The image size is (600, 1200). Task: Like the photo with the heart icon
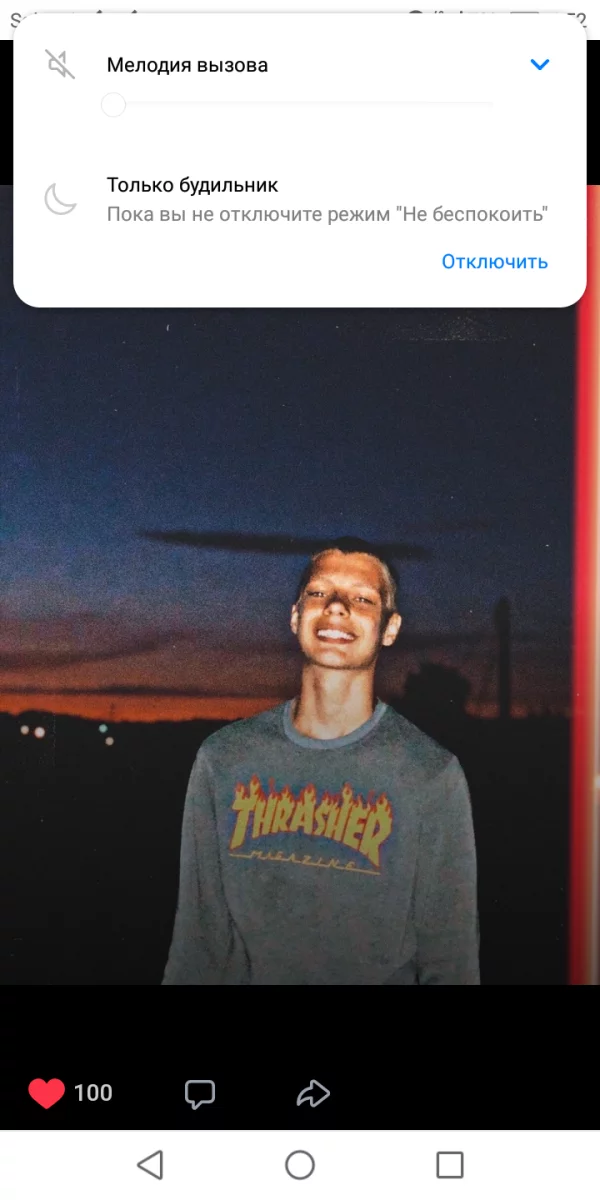click(46, 1093)
